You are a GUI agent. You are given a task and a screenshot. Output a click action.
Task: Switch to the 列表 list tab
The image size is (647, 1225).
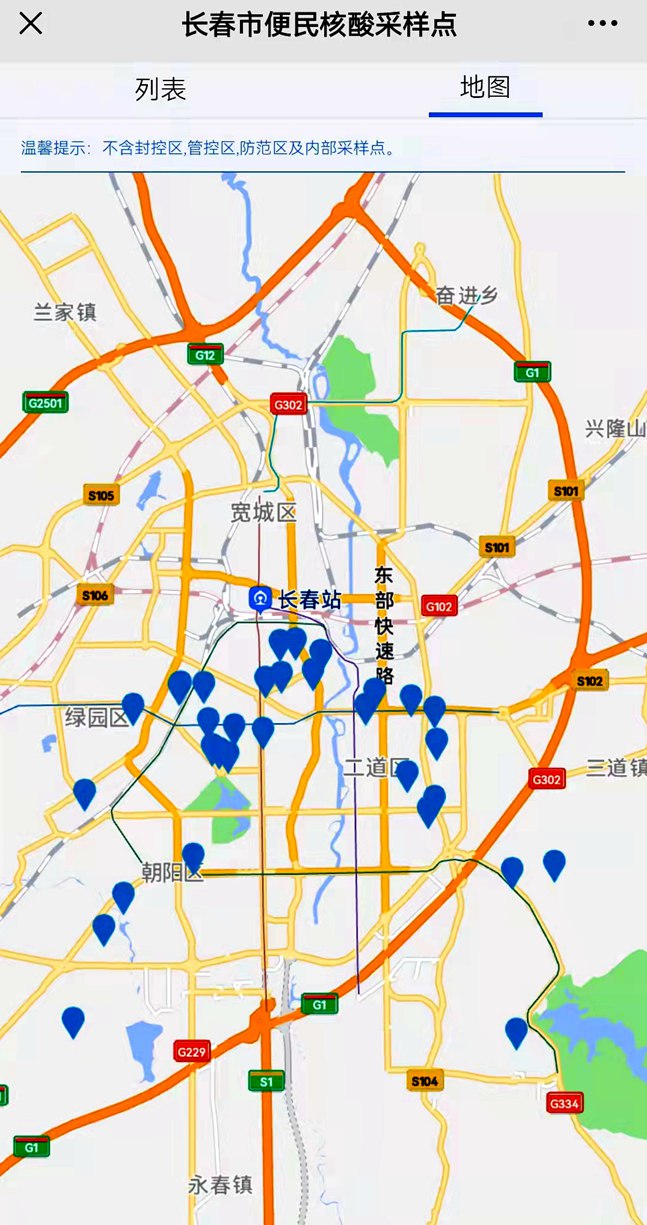click(x=161, y=89)
